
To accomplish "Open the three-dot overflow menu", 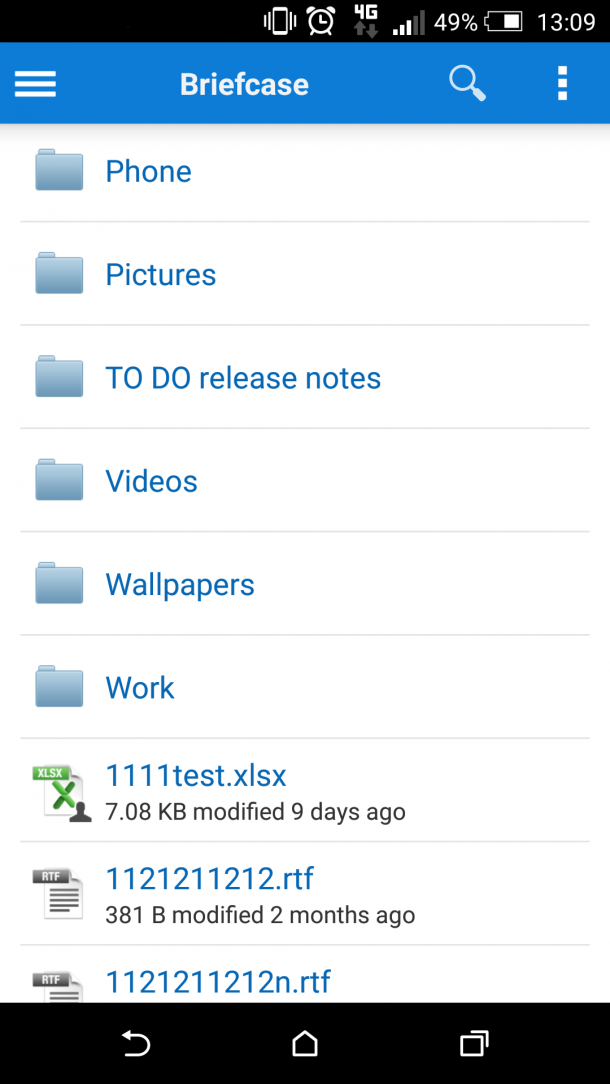I will pyautogui.click(x=562, y=84).
